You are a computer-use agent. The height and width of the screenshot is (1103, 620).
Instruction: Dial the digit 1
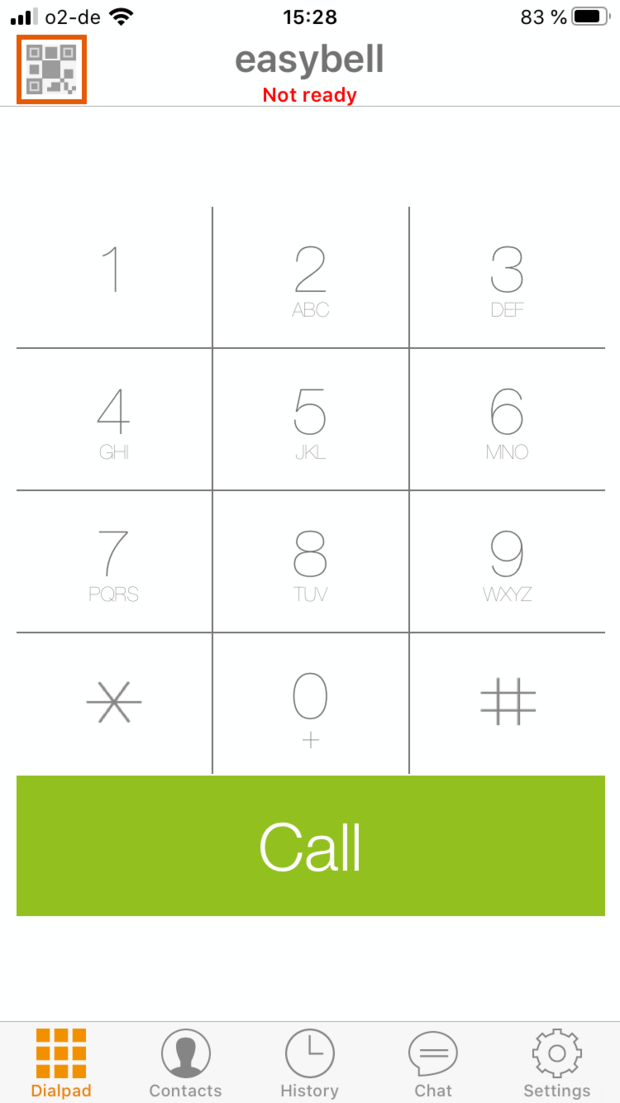pos(114,277)
